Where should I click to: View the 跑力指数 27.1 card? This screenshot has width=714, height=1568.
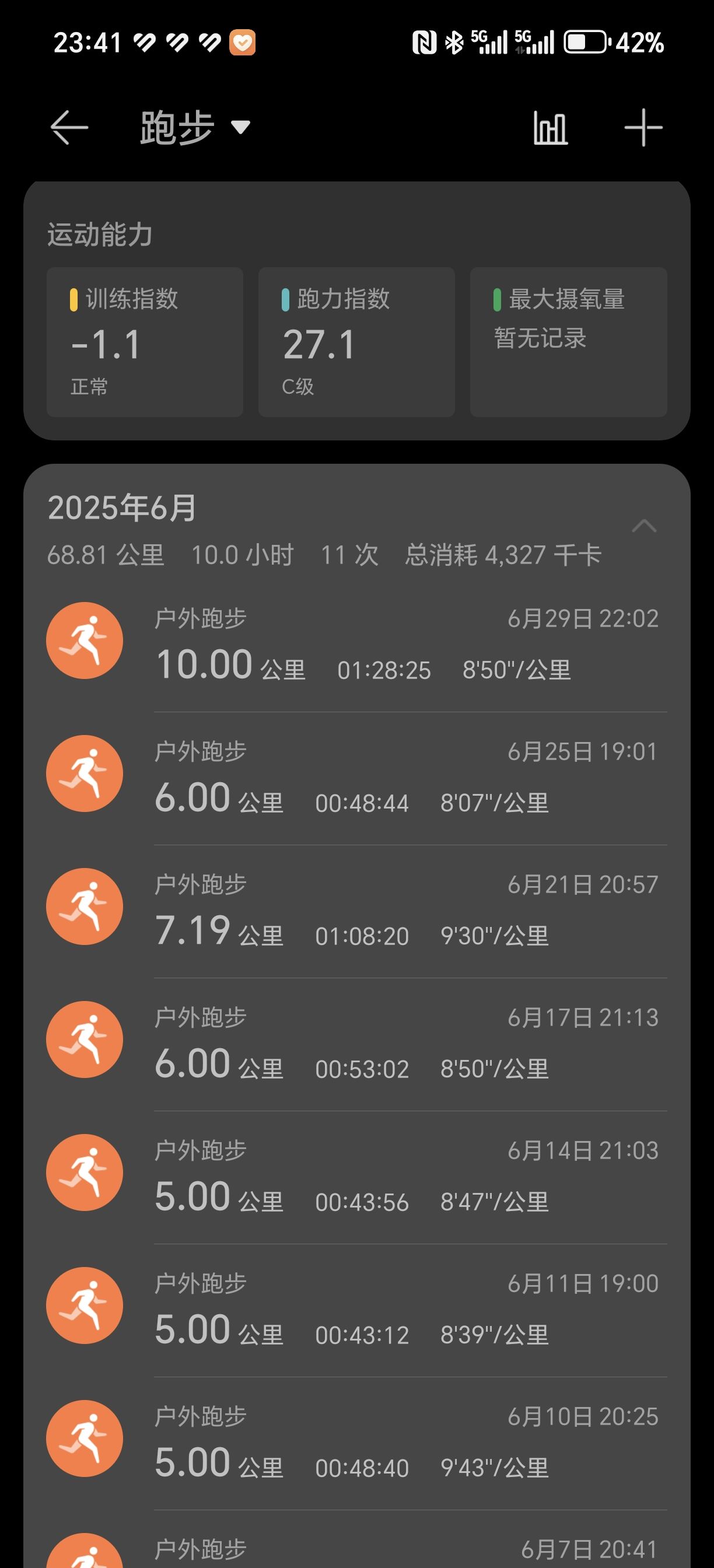356,342
